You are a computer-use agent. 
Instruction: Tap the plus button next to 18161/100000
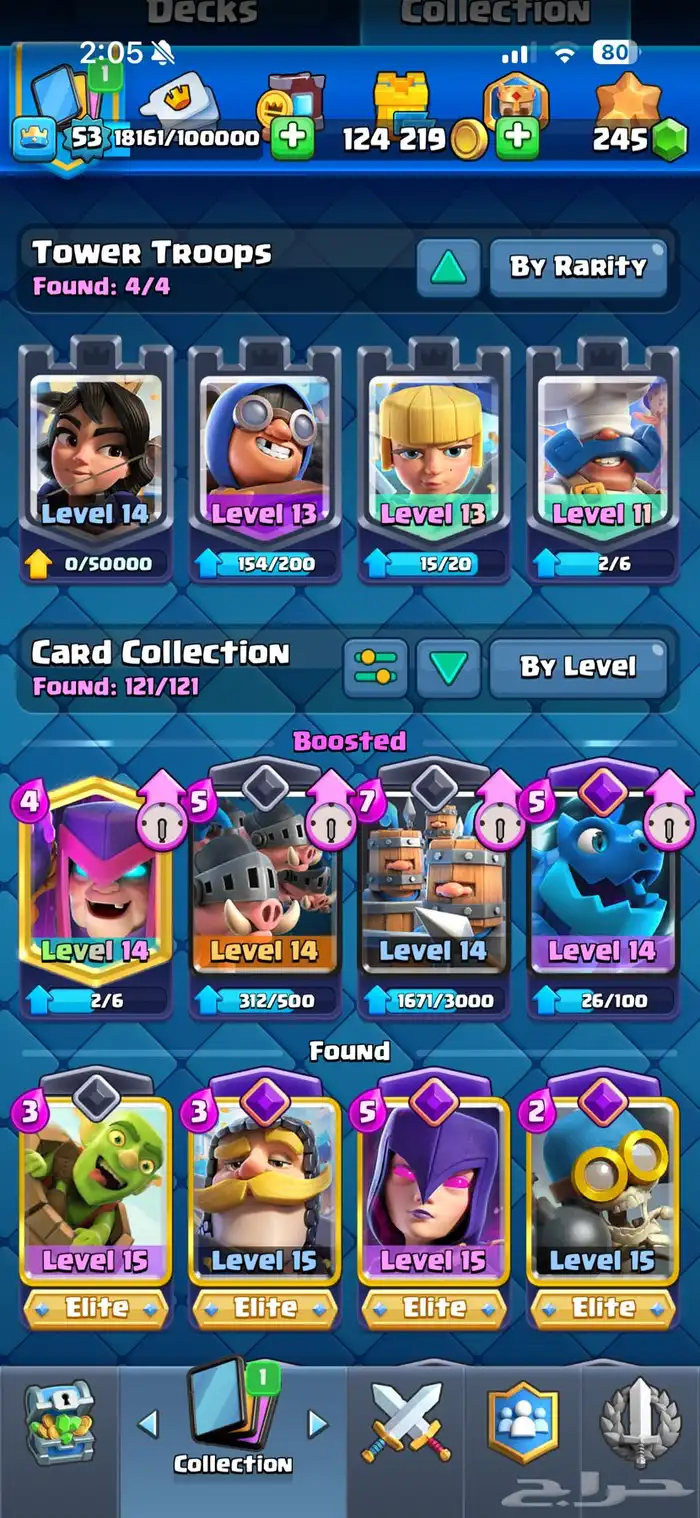point(292,137)
